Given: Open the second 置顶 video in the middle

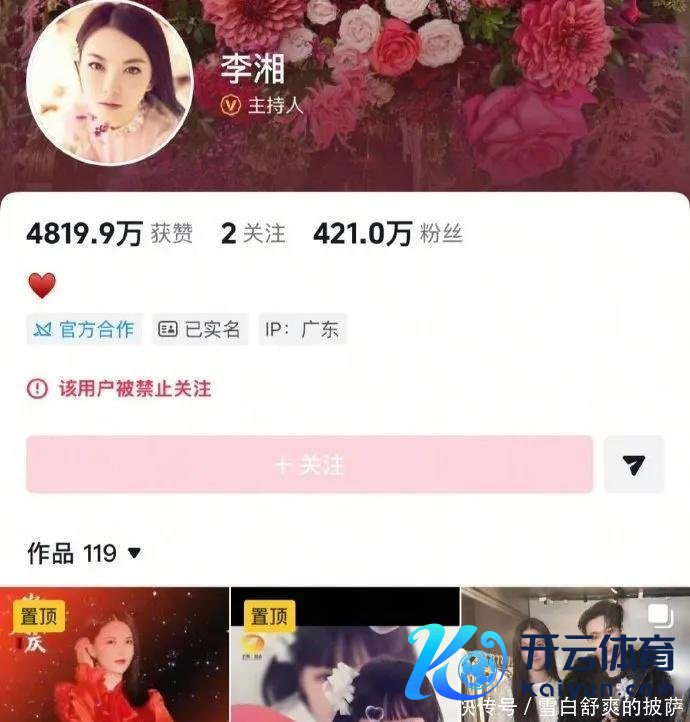Looking at the screenshot, I should coord(344,655).
